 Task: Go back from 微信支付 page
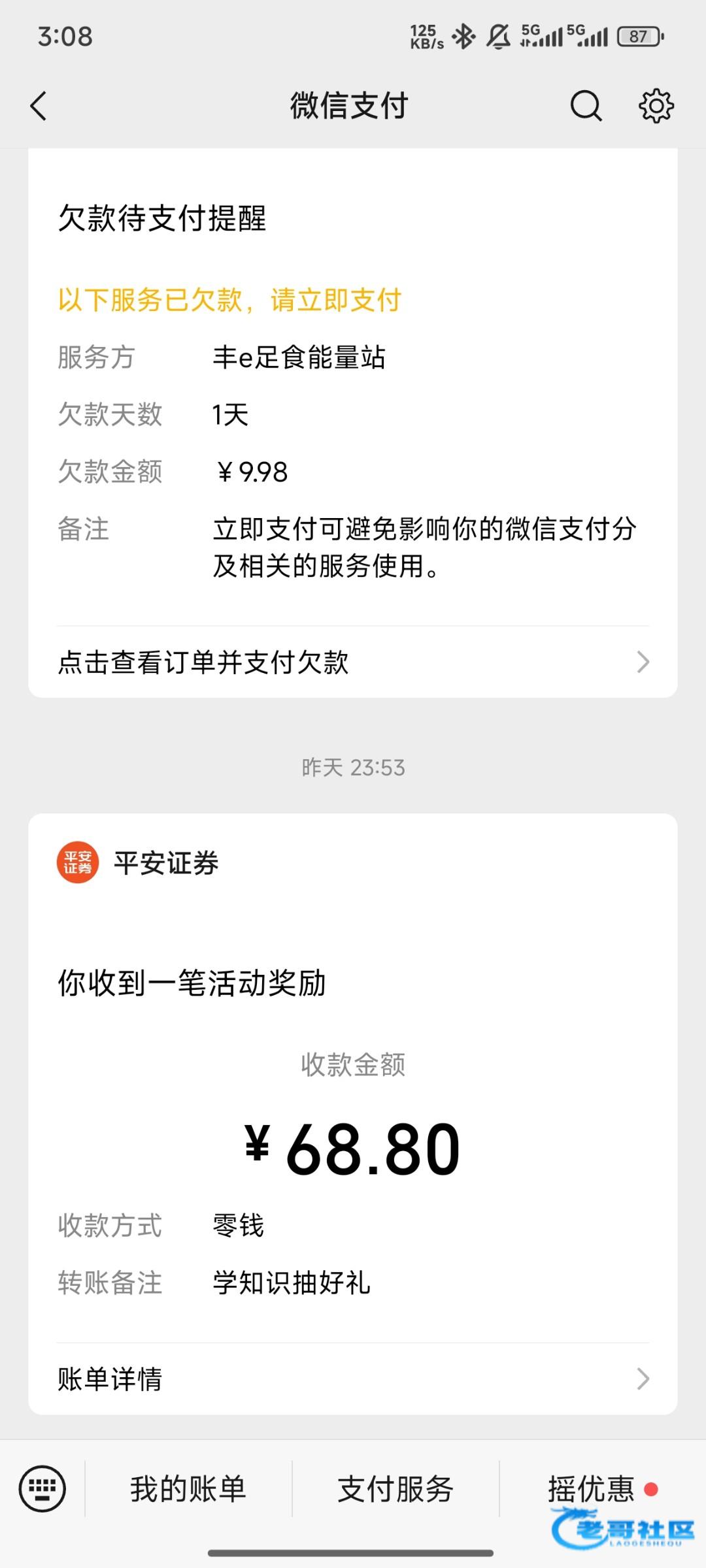click(39, 106)
